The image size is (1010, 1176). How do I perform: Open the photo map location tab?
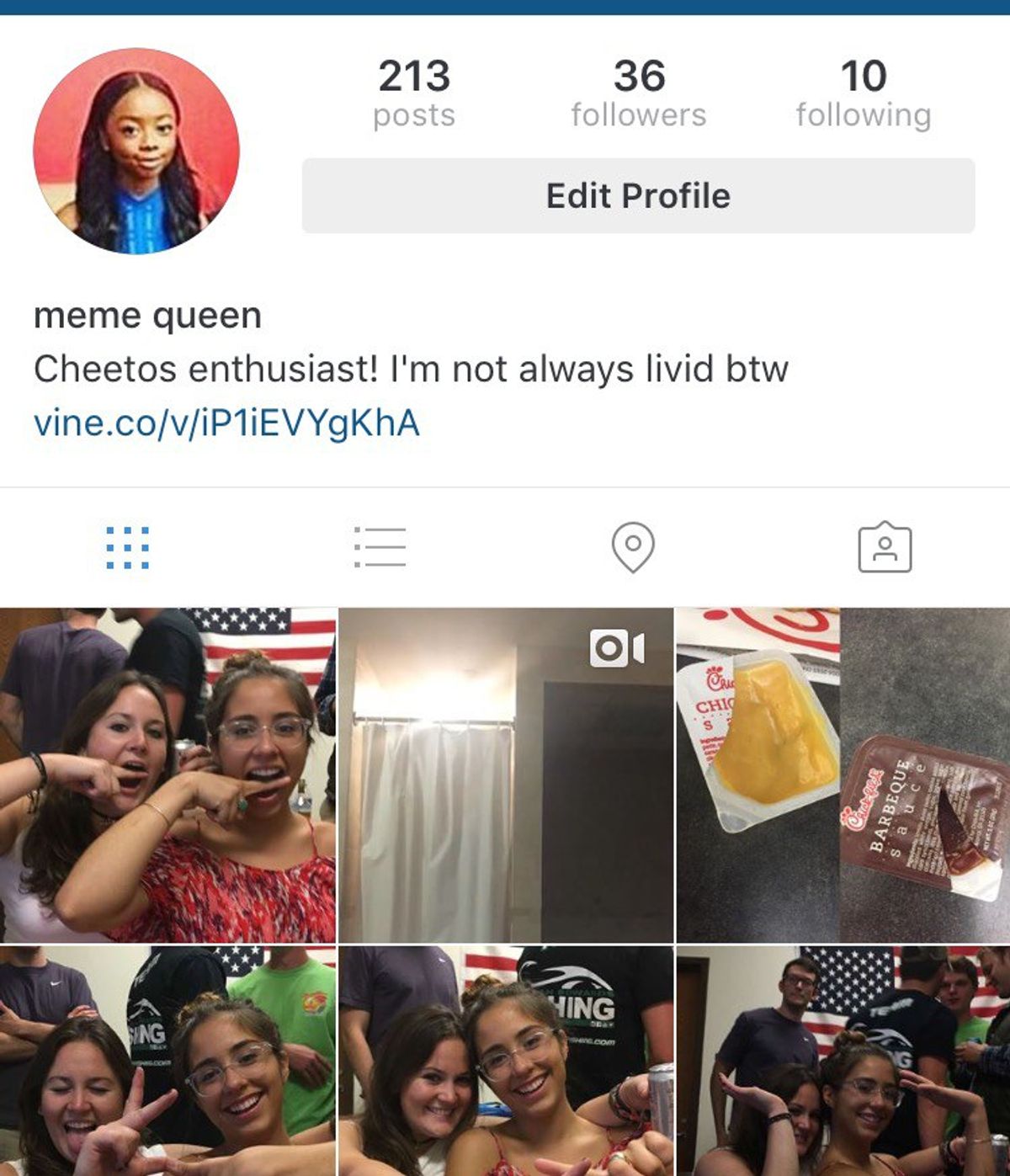[x=632, y=548]
